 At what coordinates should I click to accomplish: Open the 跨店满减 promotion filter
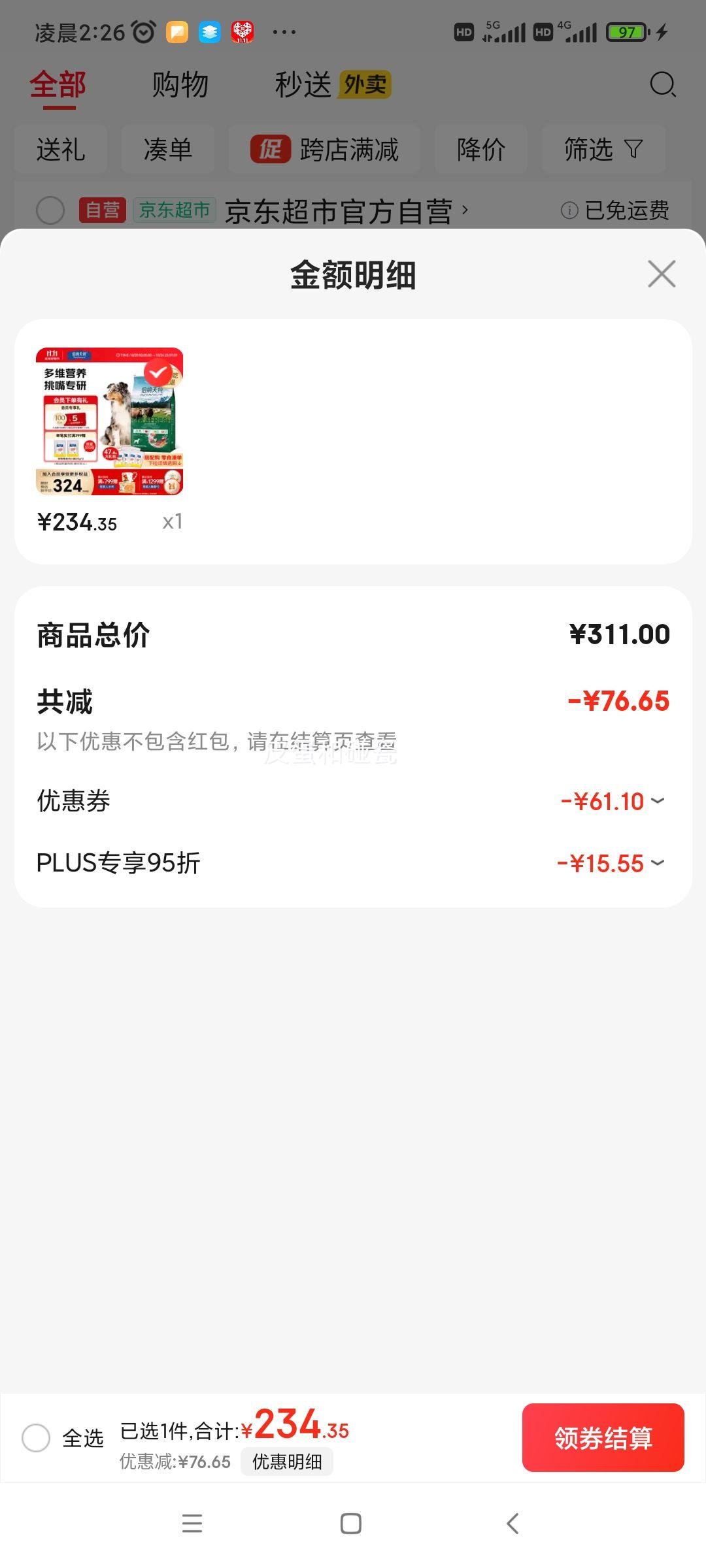pos(324,150)
